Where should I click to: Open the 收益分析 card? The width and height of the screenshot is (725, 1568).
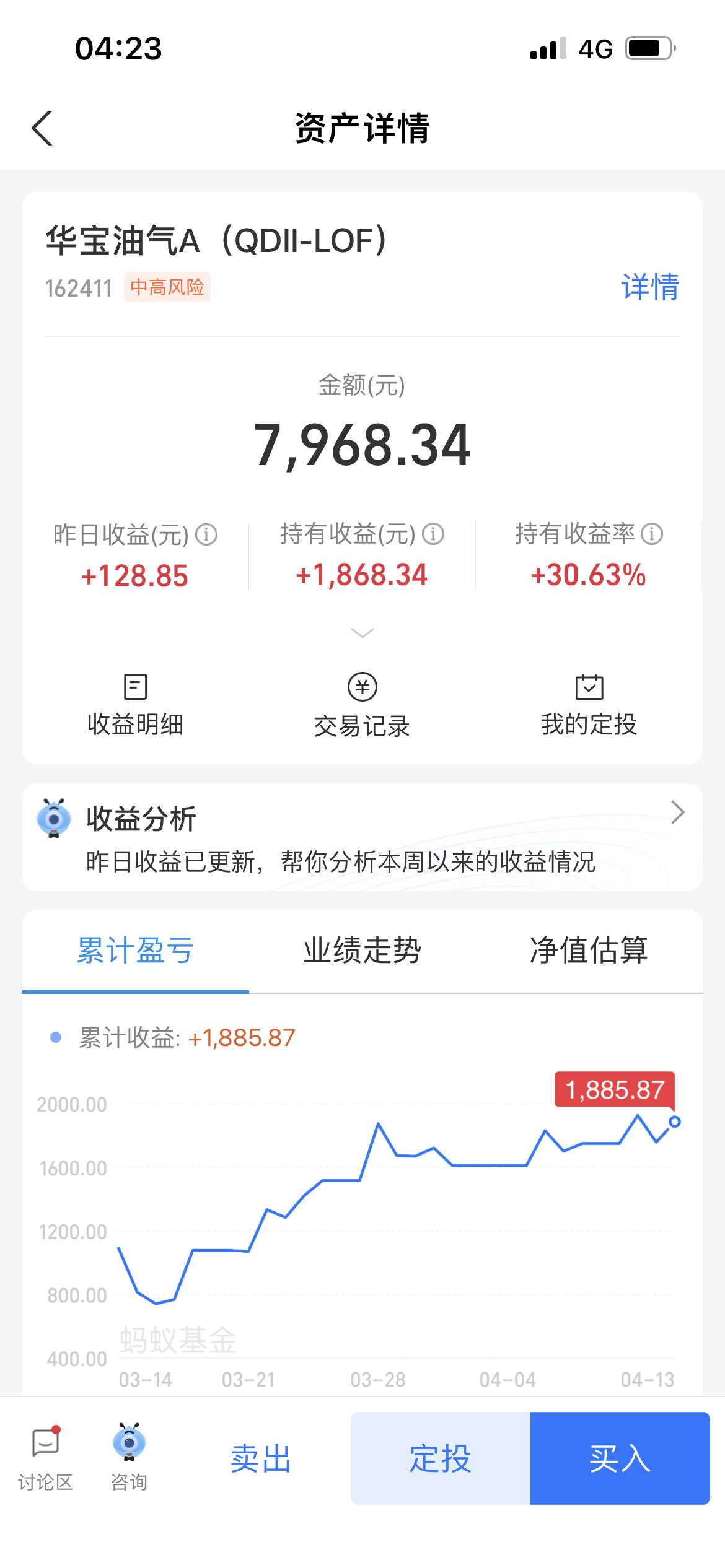pyautogui.click(x=362, y=837)
